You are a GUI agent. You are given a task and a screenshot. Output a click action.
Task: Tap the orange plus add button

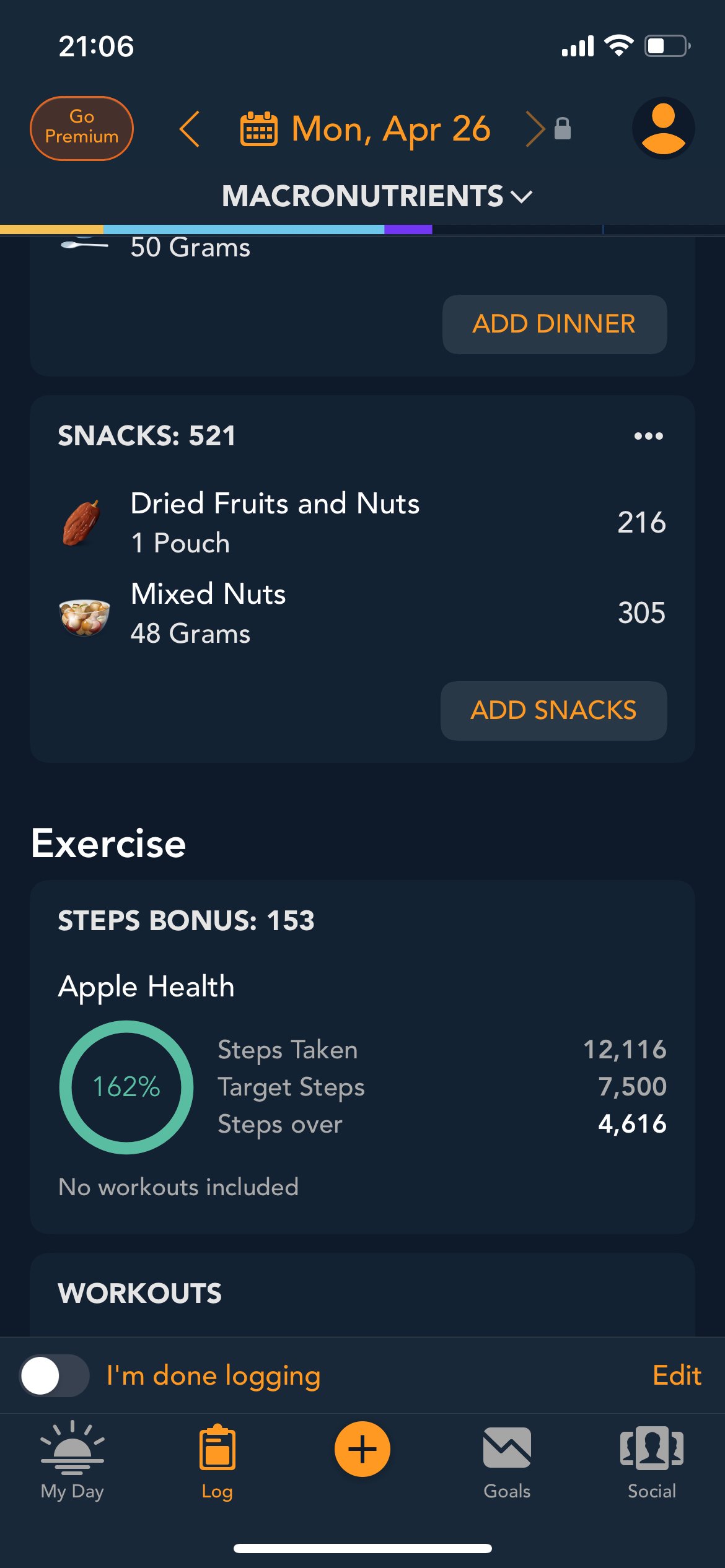coord(362,1449)
